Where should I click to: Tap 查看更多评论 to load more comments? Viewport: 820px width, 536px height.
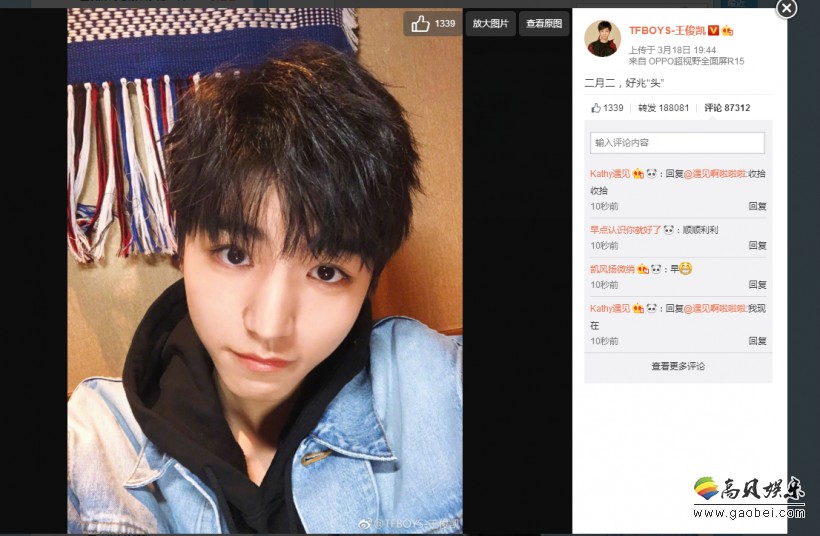click(x=678, y=366)
